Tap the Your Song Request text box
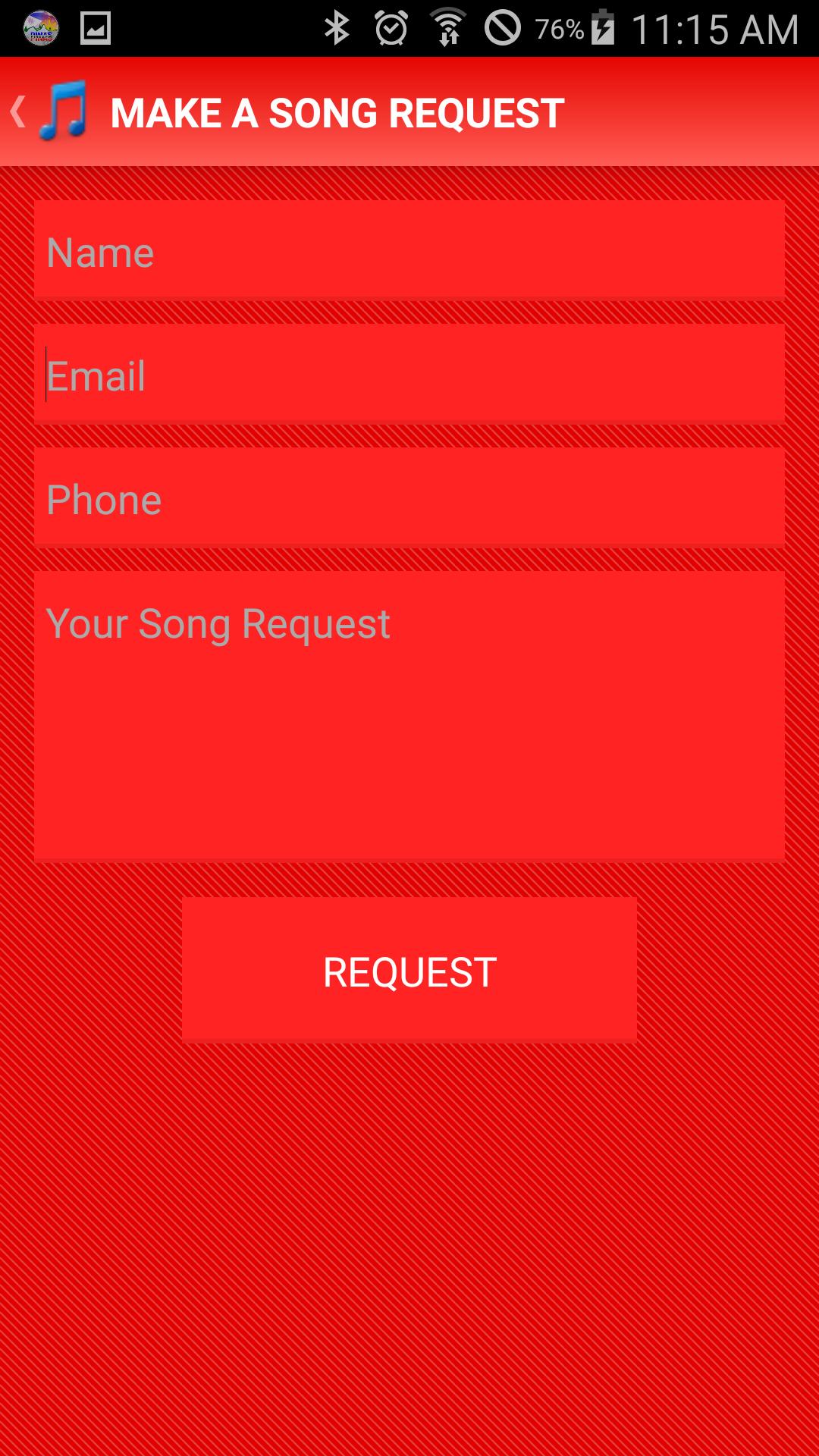This screenshot has width=819, height=1456. [x=409, y=716]
